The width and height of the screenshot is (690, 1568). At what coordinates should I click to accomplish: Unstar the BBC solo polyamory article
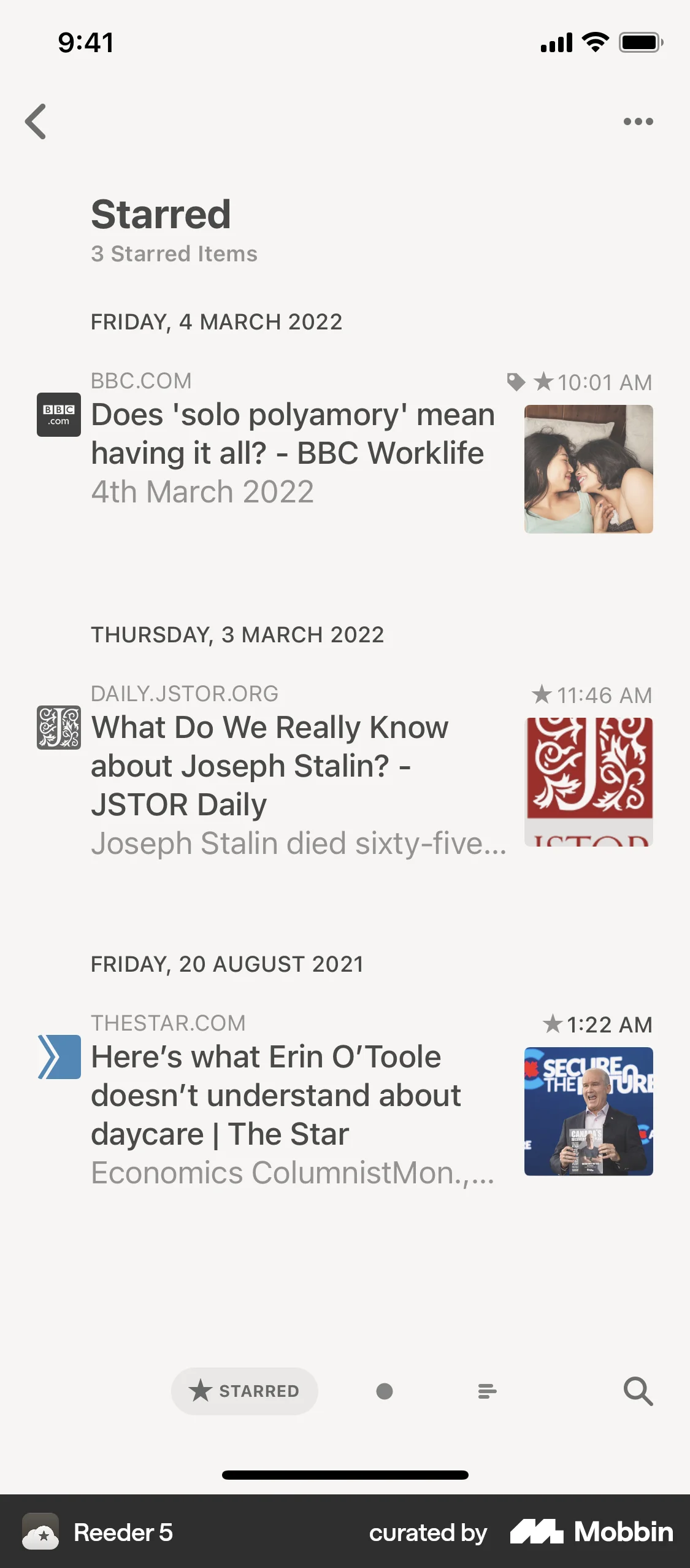pos(543,382)
